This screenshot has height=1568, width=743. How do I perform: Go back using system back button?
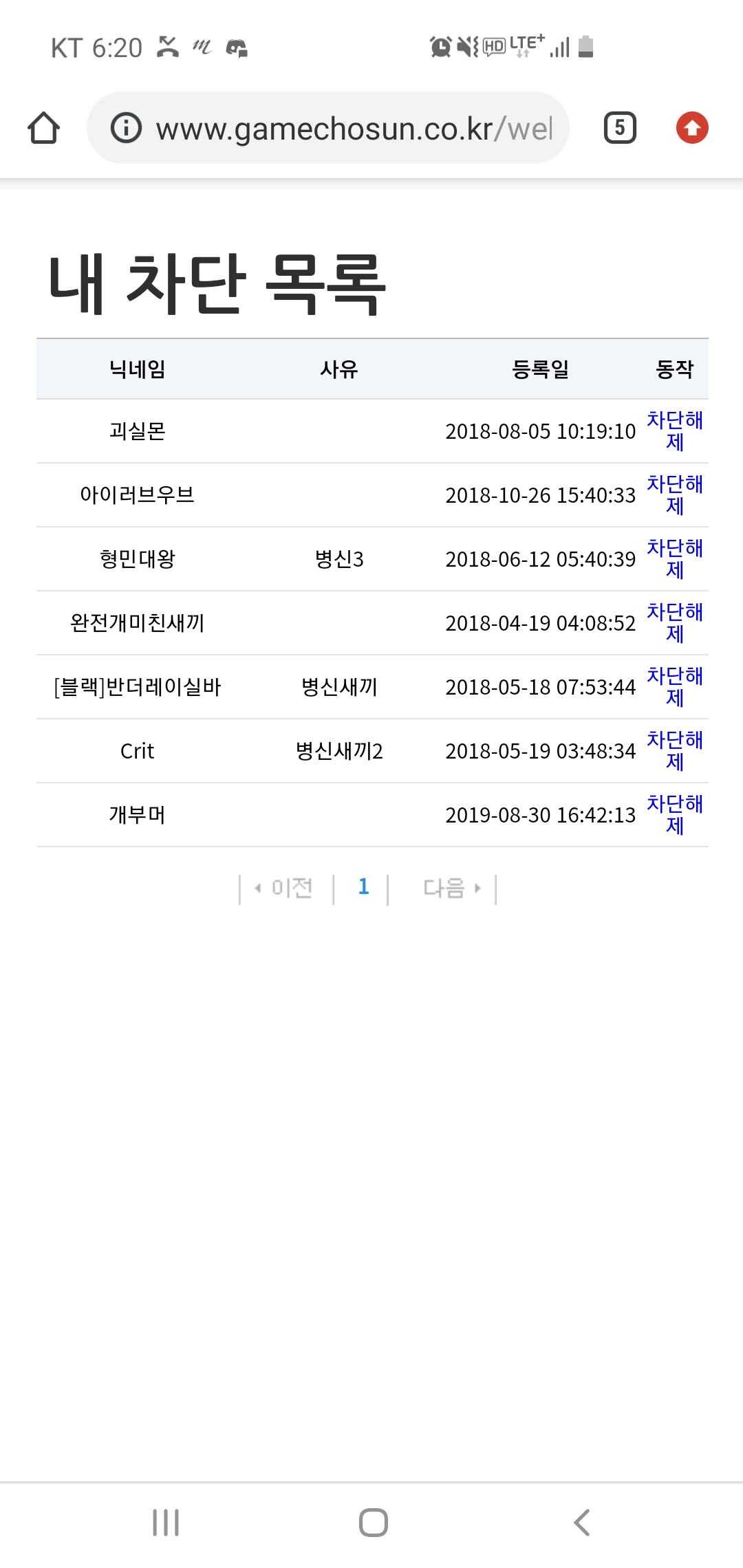coord(582,1523)
